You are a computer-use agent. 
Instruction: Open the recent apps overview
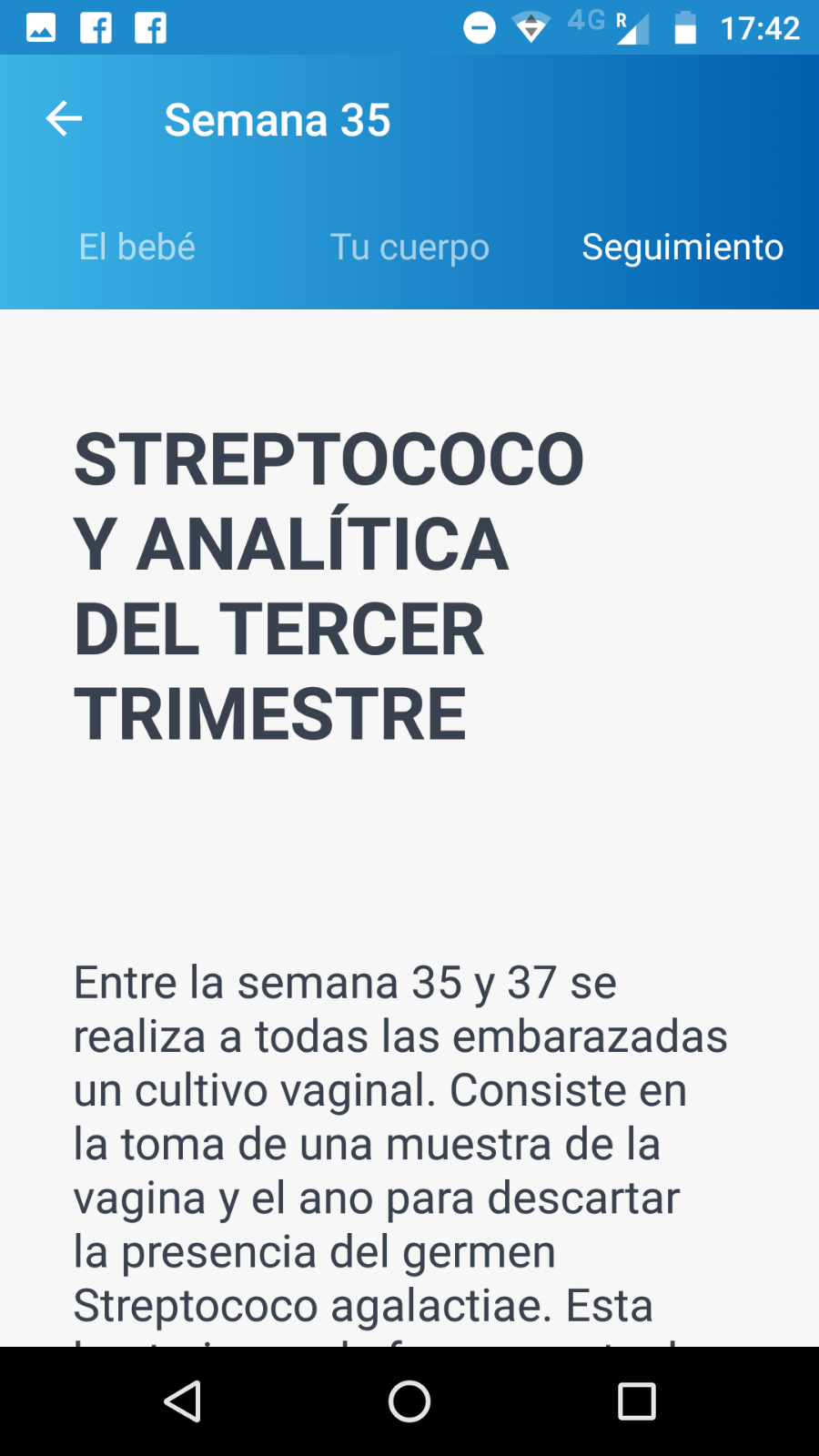637,1401
